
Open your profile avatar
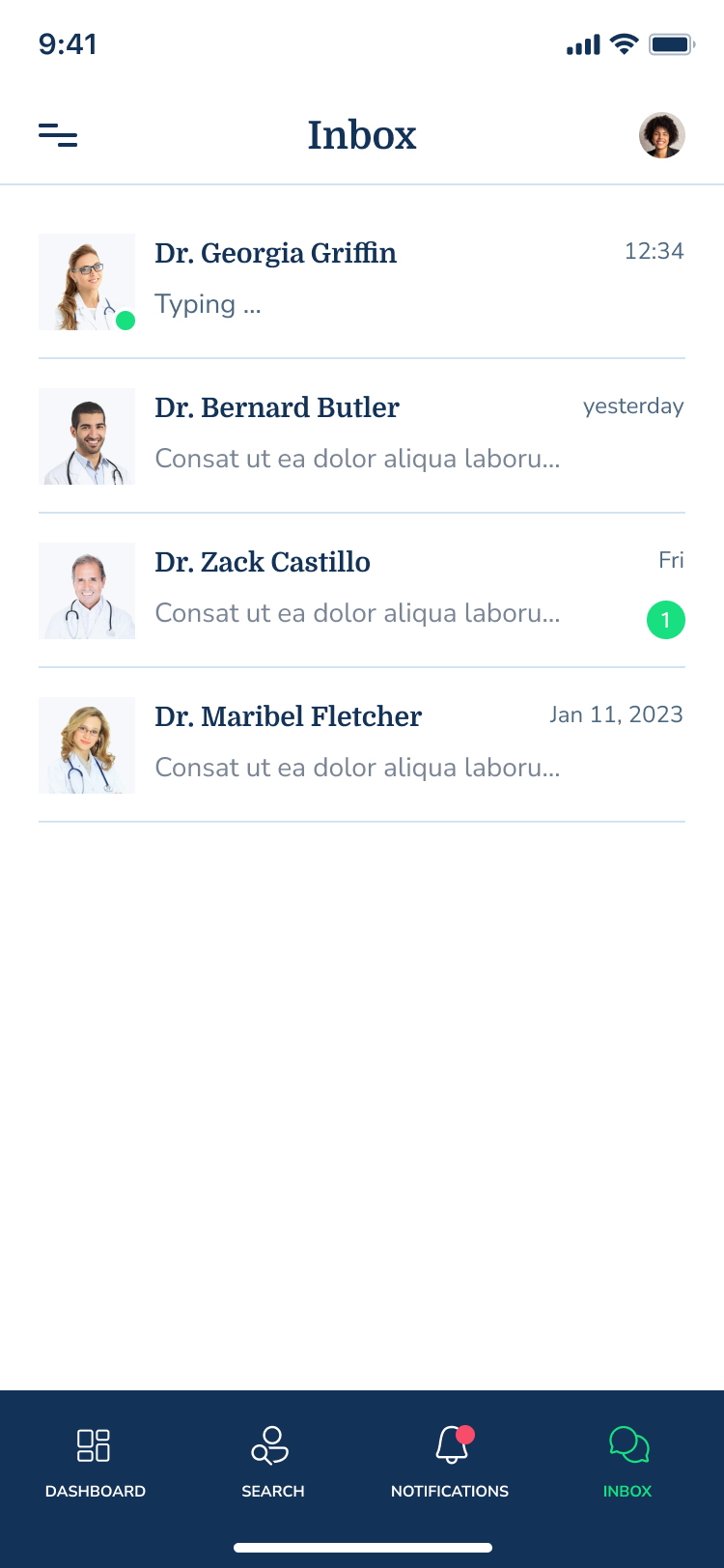(x=662, y=135)
